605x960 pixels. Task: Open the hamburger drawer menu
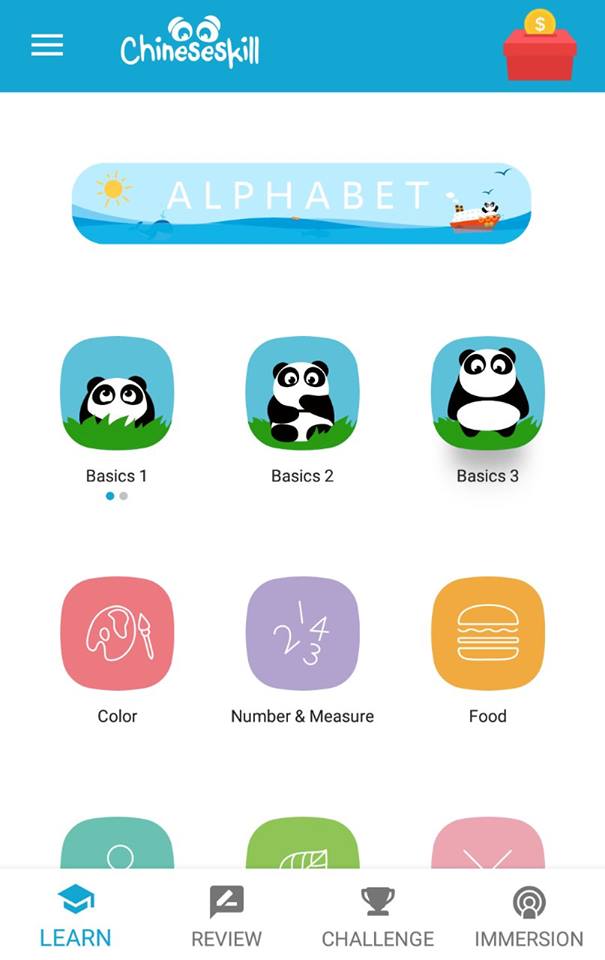point(47,45)
